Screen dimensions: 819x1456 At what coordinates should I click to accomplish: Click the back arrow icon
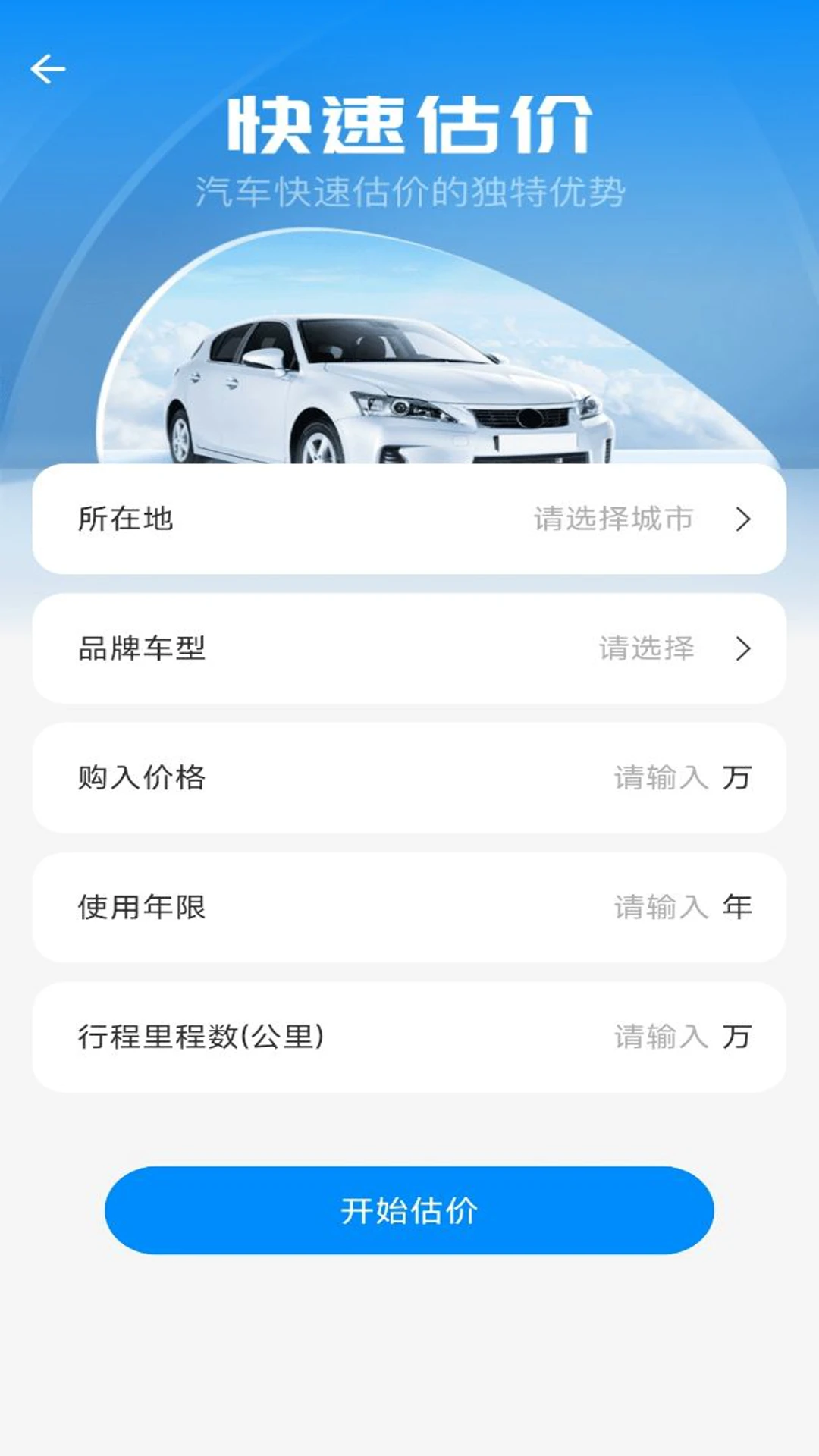click(48, 68)
